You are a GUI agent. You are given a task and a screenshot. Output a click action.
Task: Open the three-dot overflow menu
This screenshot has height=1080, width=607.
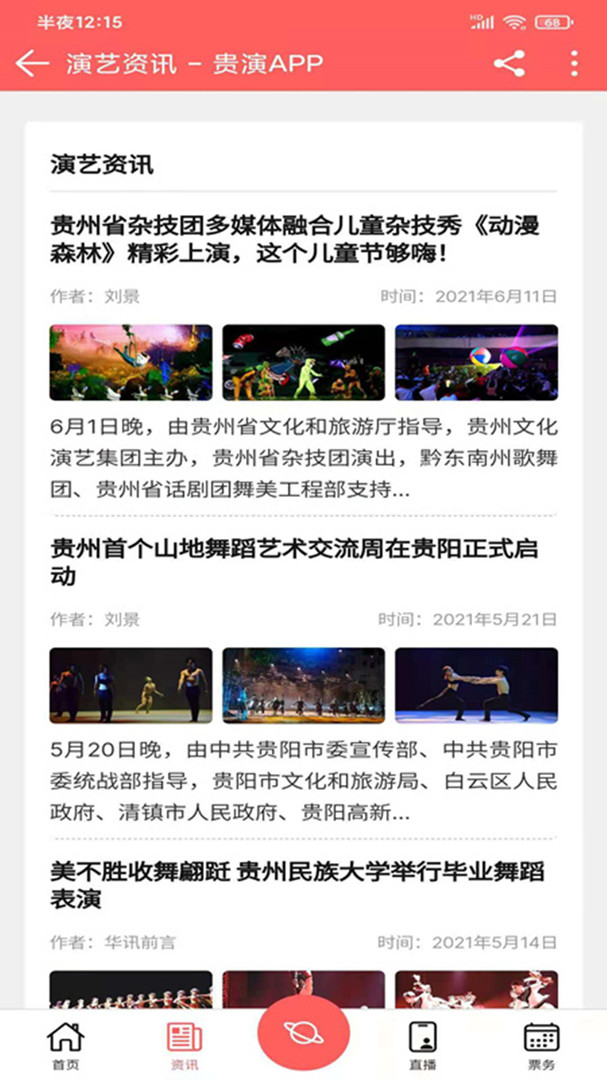pos(574,64)
